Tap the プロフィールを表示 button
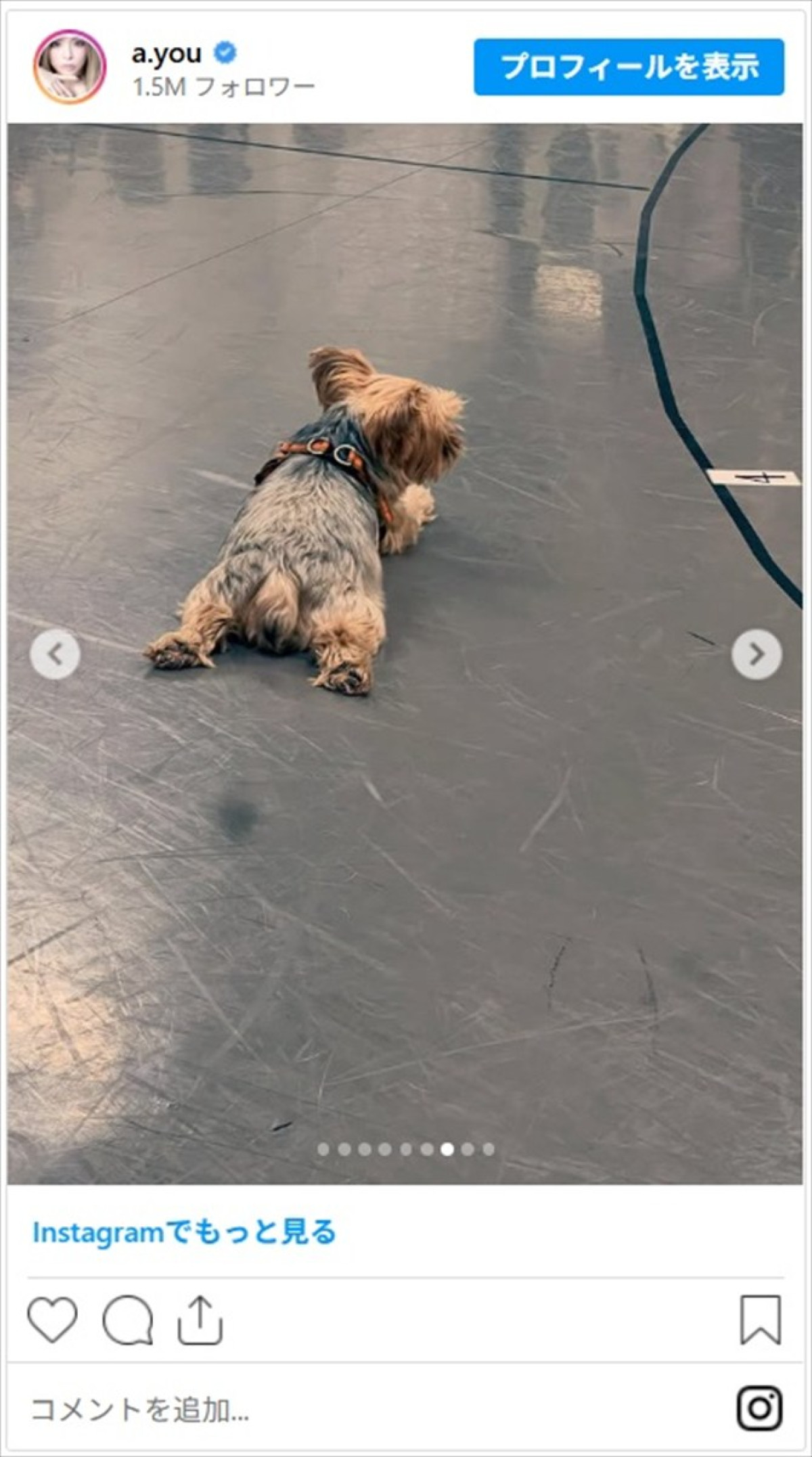This screenshot has width=812, height=1457. pos(629,67)
